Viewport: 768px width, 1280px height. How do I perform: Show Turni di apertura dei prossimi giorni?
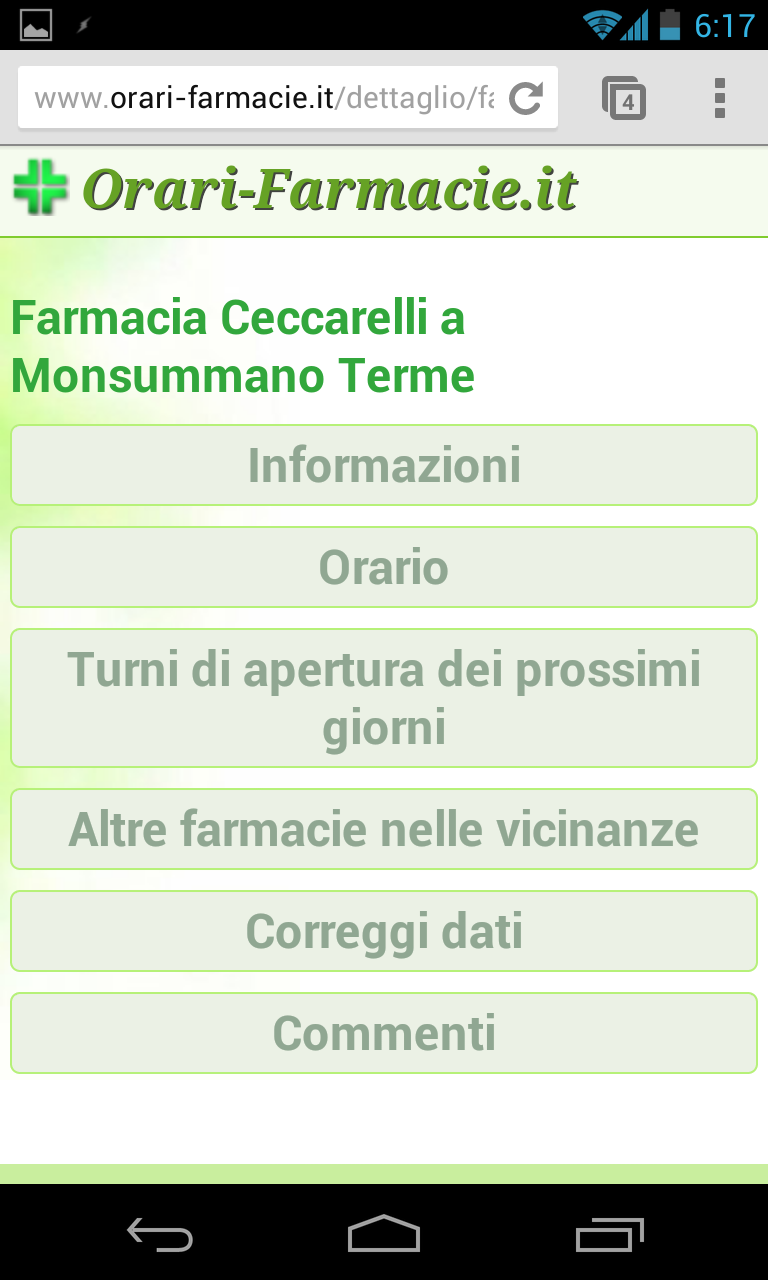384,698
